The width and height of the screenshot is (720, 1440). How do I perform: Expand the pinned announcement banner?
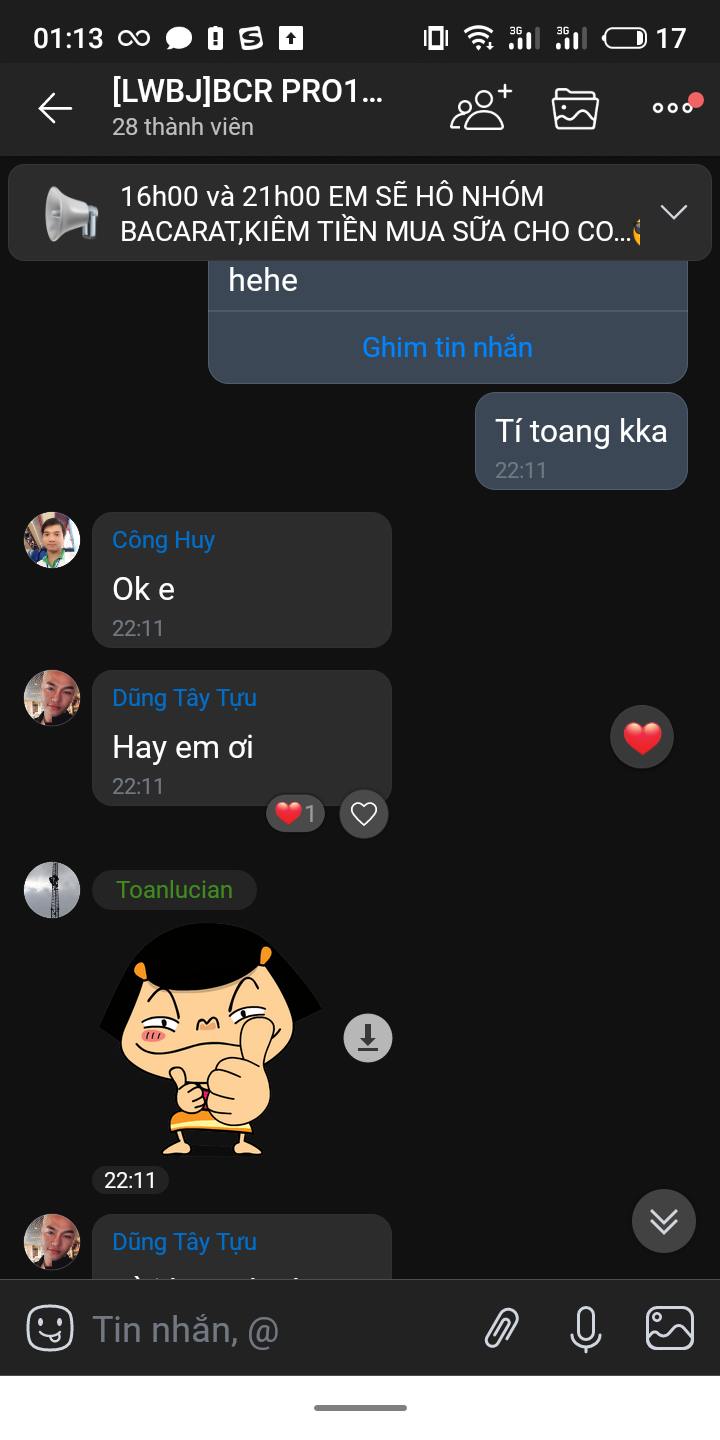coord(673,211)
